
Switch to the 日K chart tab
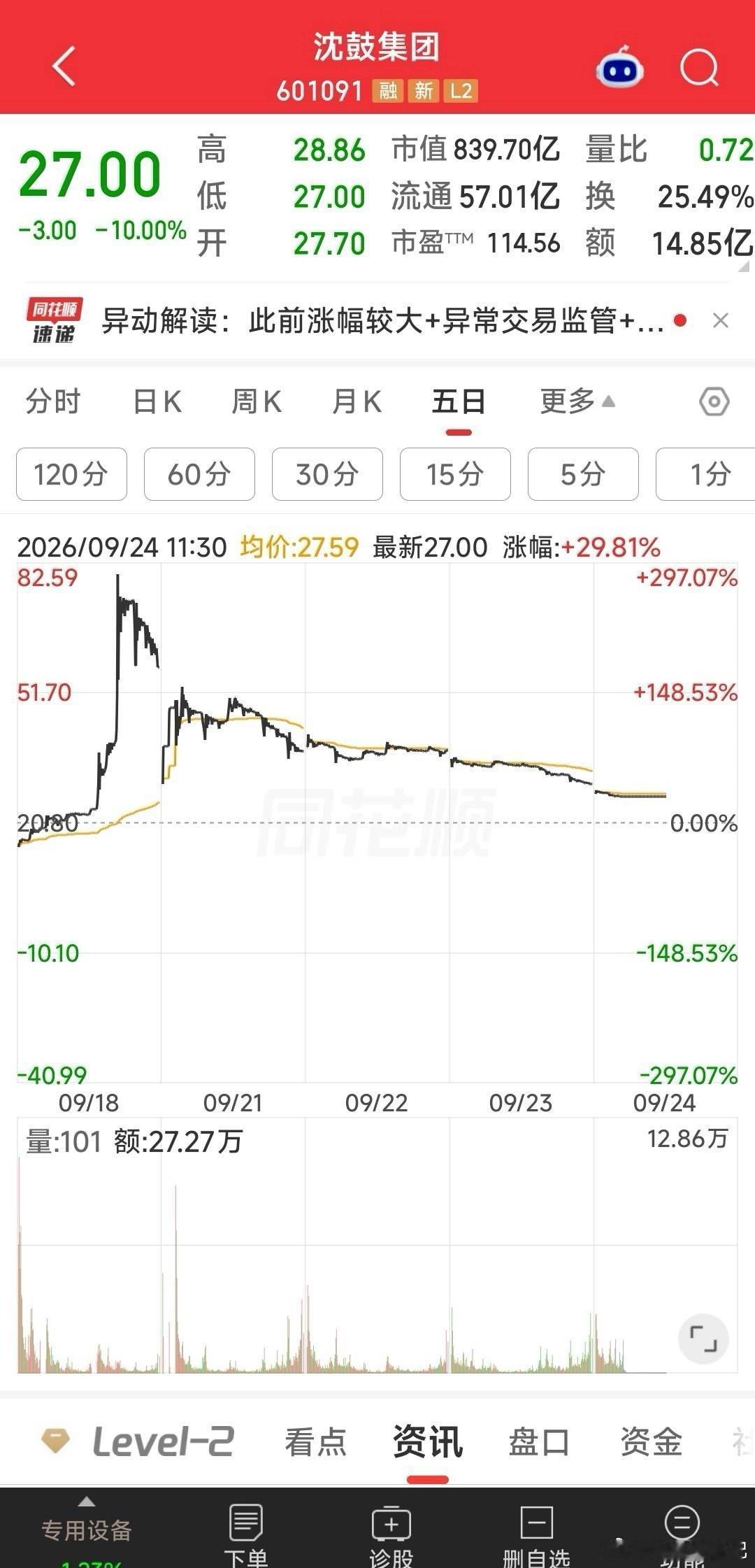pos(157,401)
